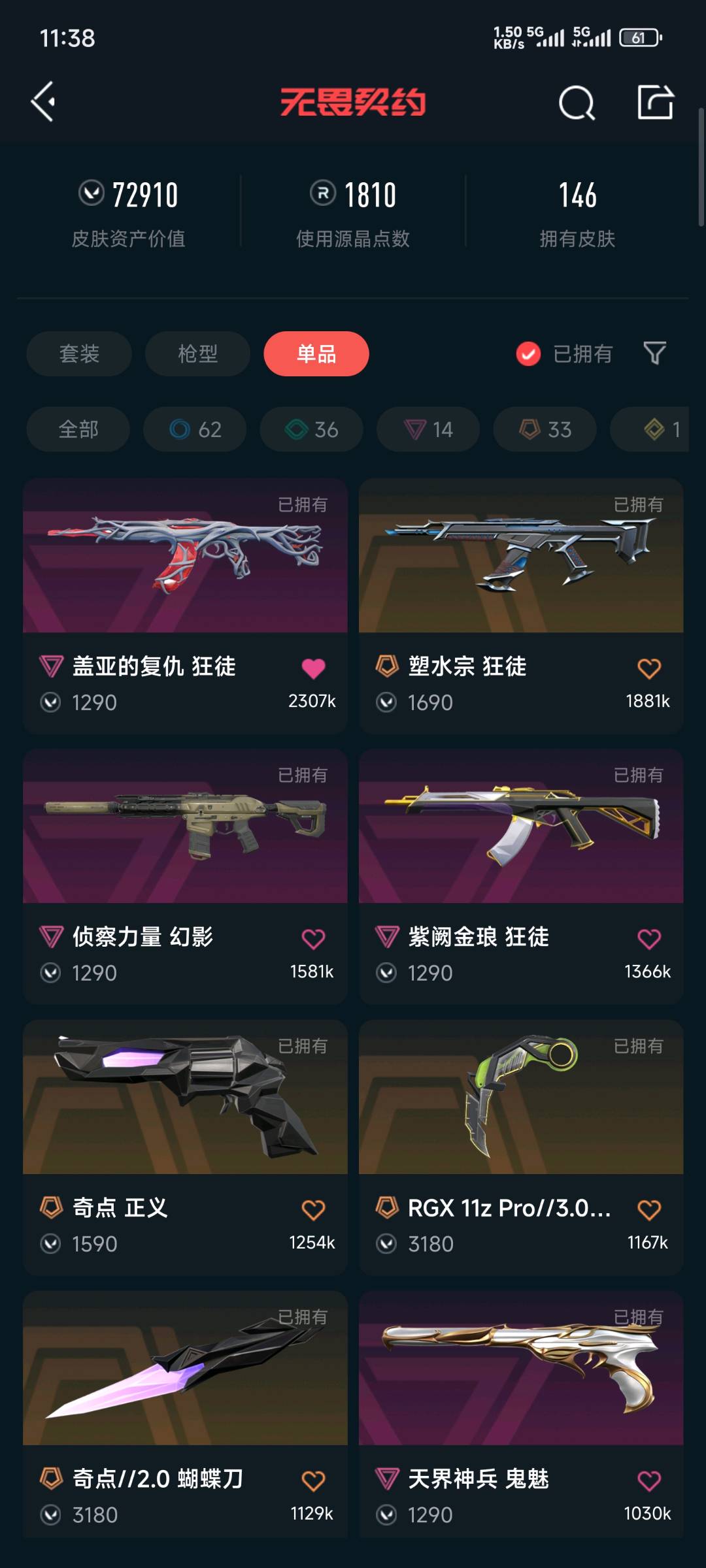Toggle the 已拥有 checkbox
706x1568 pixels.
point(528,354)
